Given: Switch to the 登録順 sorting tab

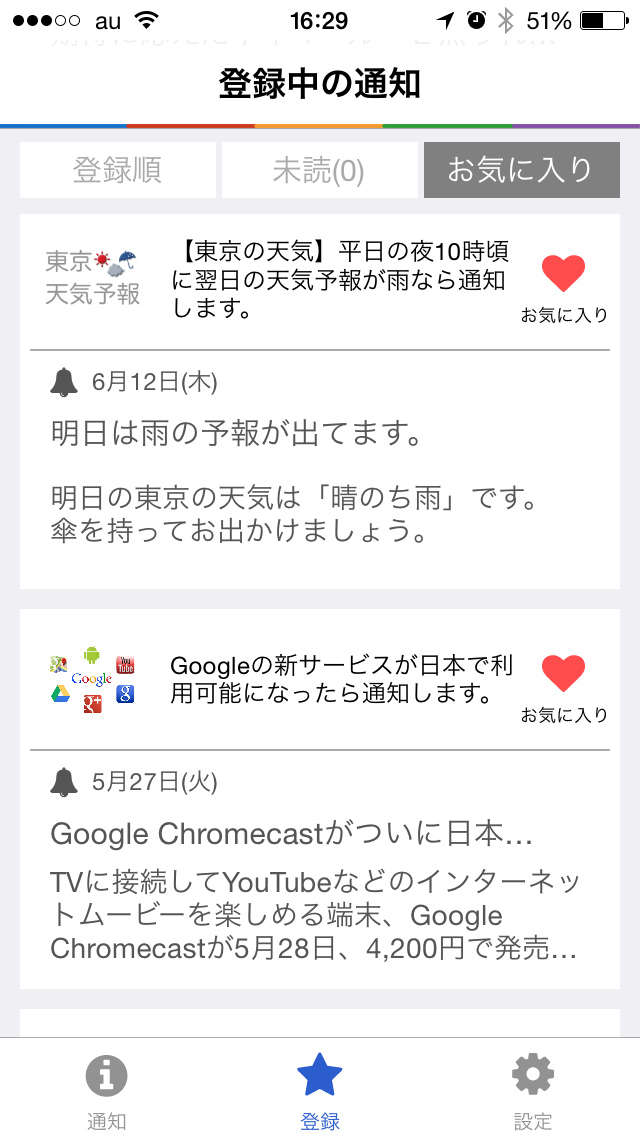Looking at the screenshot, I should (x=117, y=170).
